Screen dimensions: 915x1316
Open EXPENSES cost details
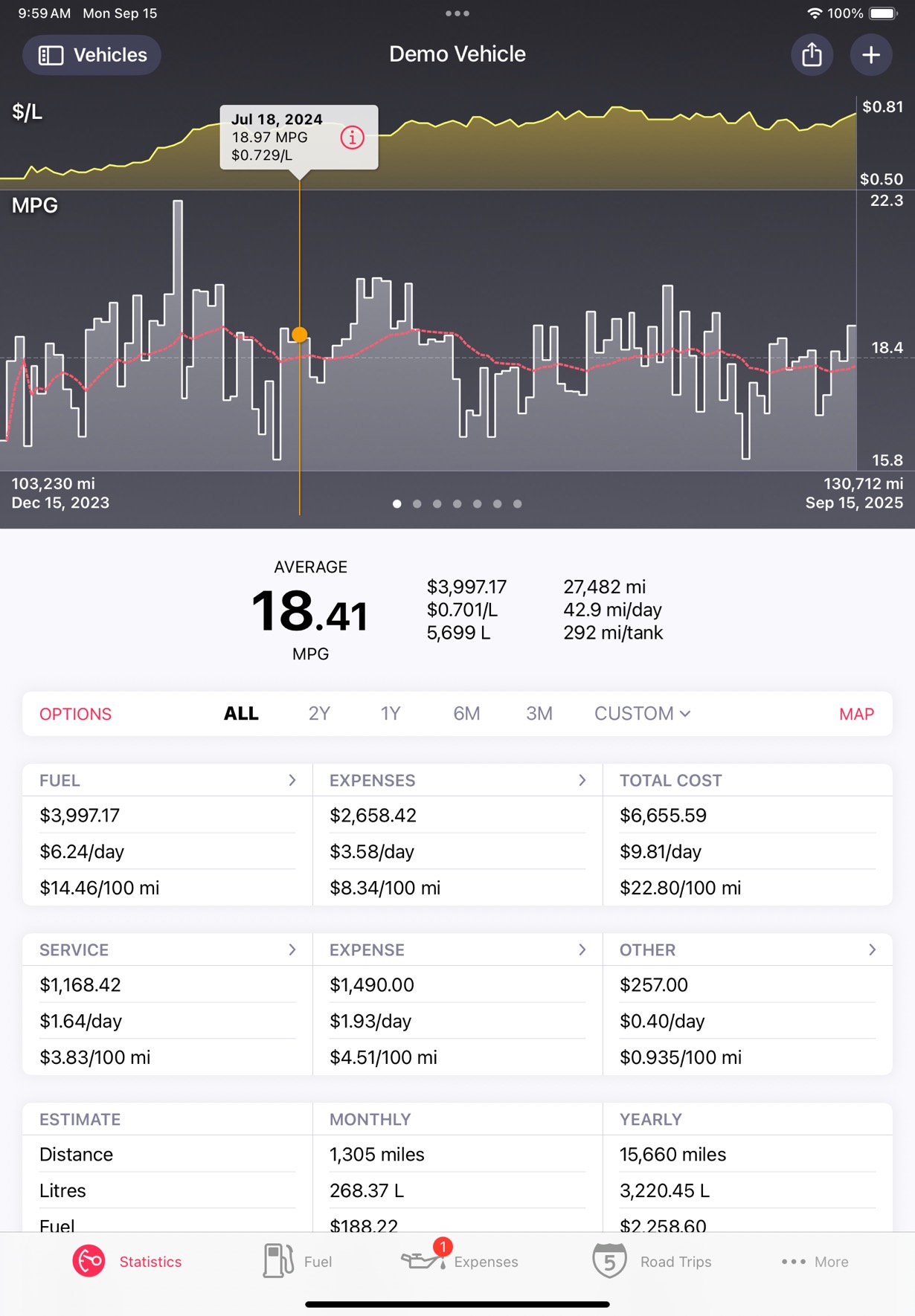(457, 780)
